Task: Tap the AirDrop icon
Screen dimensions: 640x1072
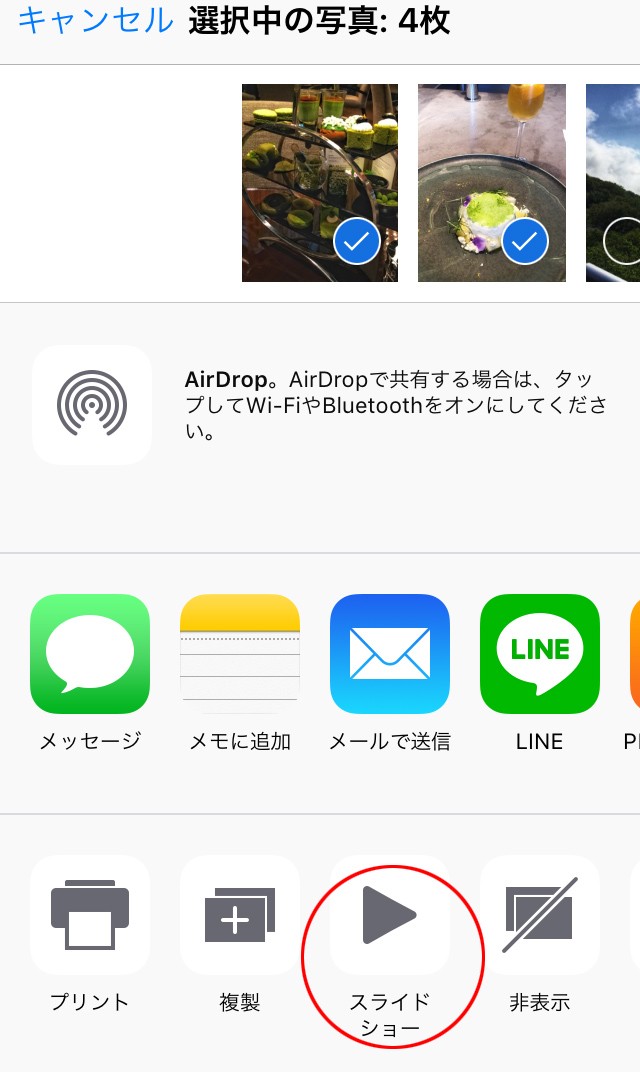Action: [x=91, y=405]
